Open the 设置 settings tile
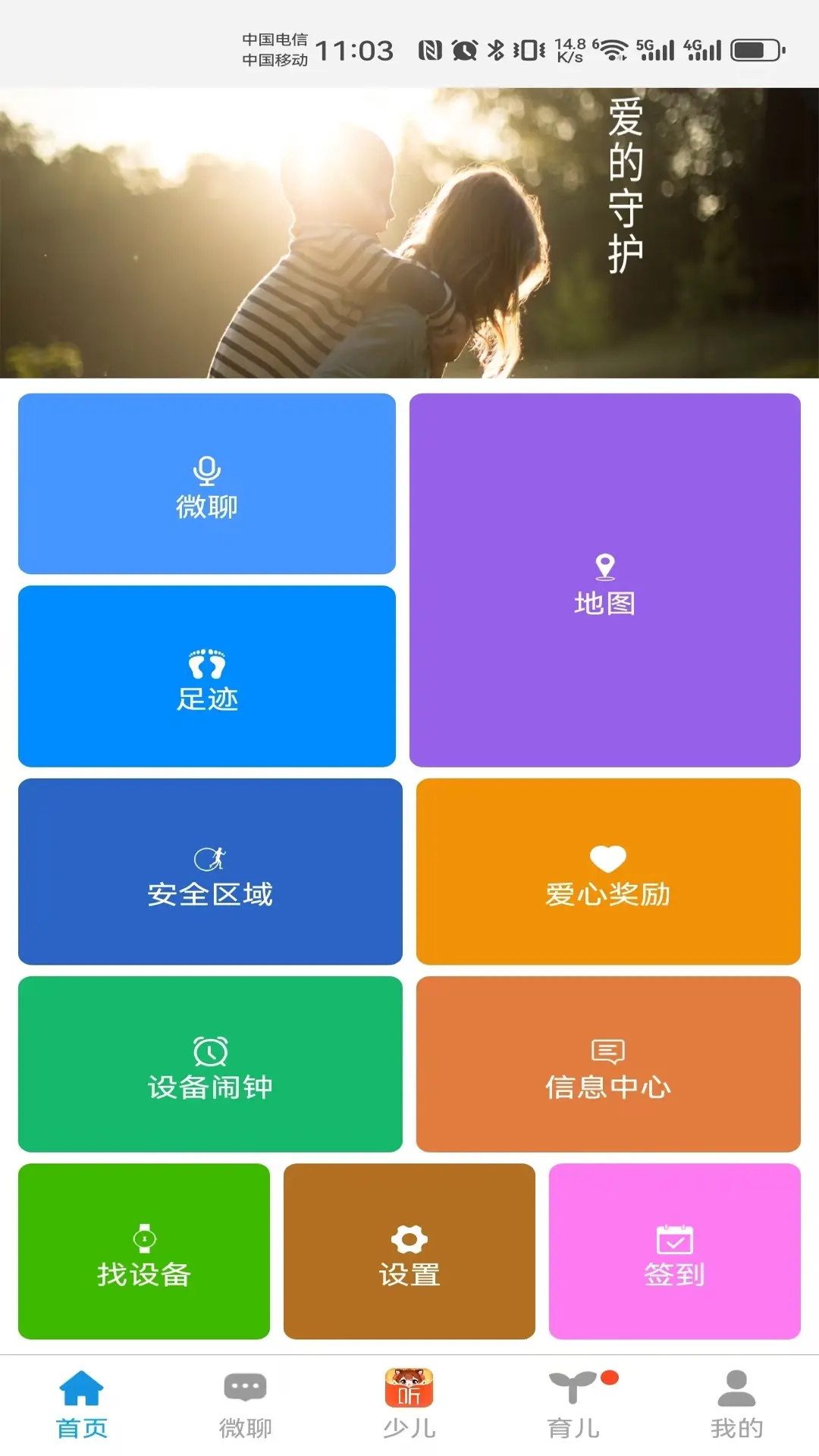 pos(409,1251)
